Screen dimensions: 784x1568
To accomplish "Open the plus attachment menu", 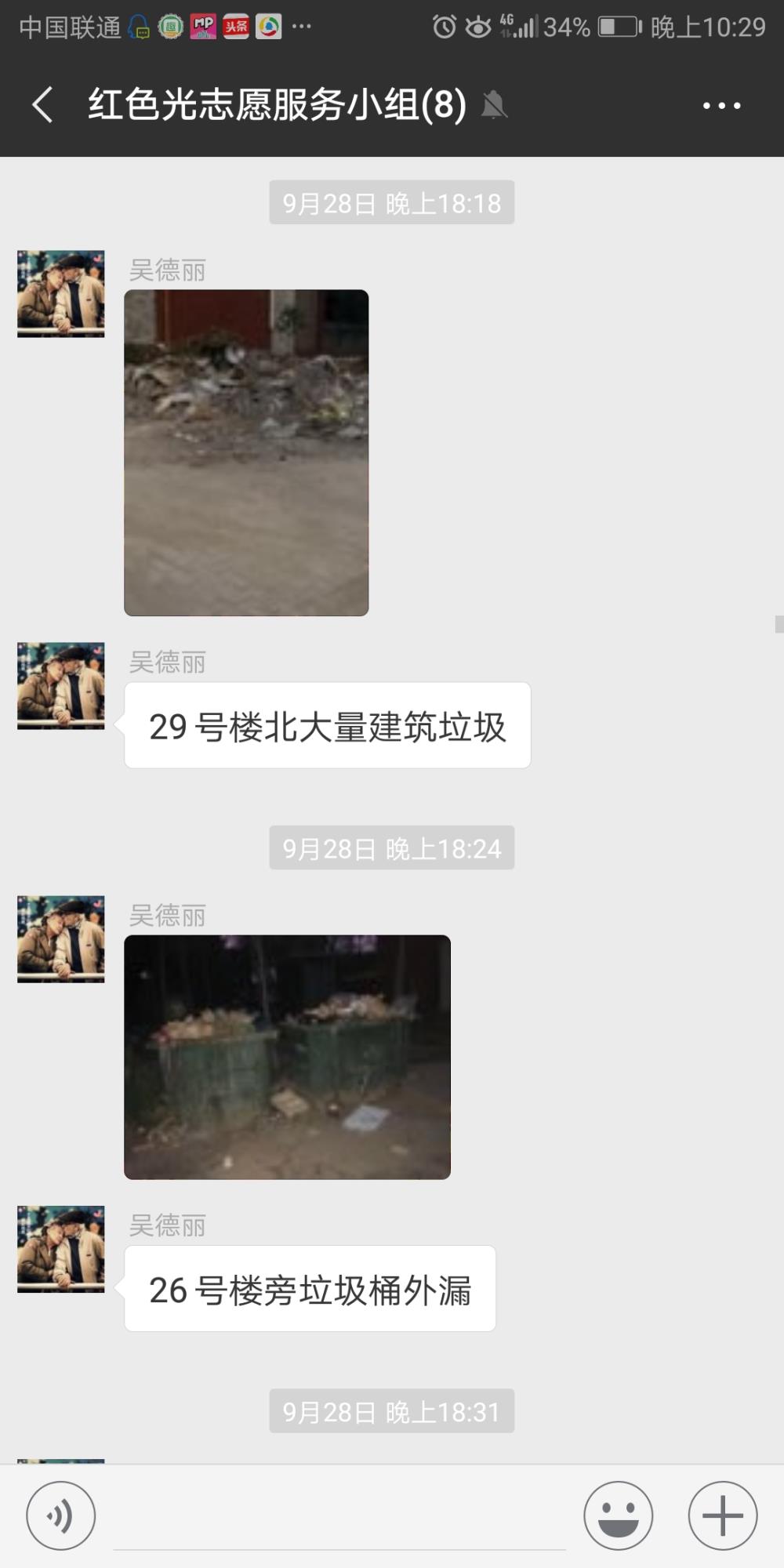I will tap(723, 1515).
